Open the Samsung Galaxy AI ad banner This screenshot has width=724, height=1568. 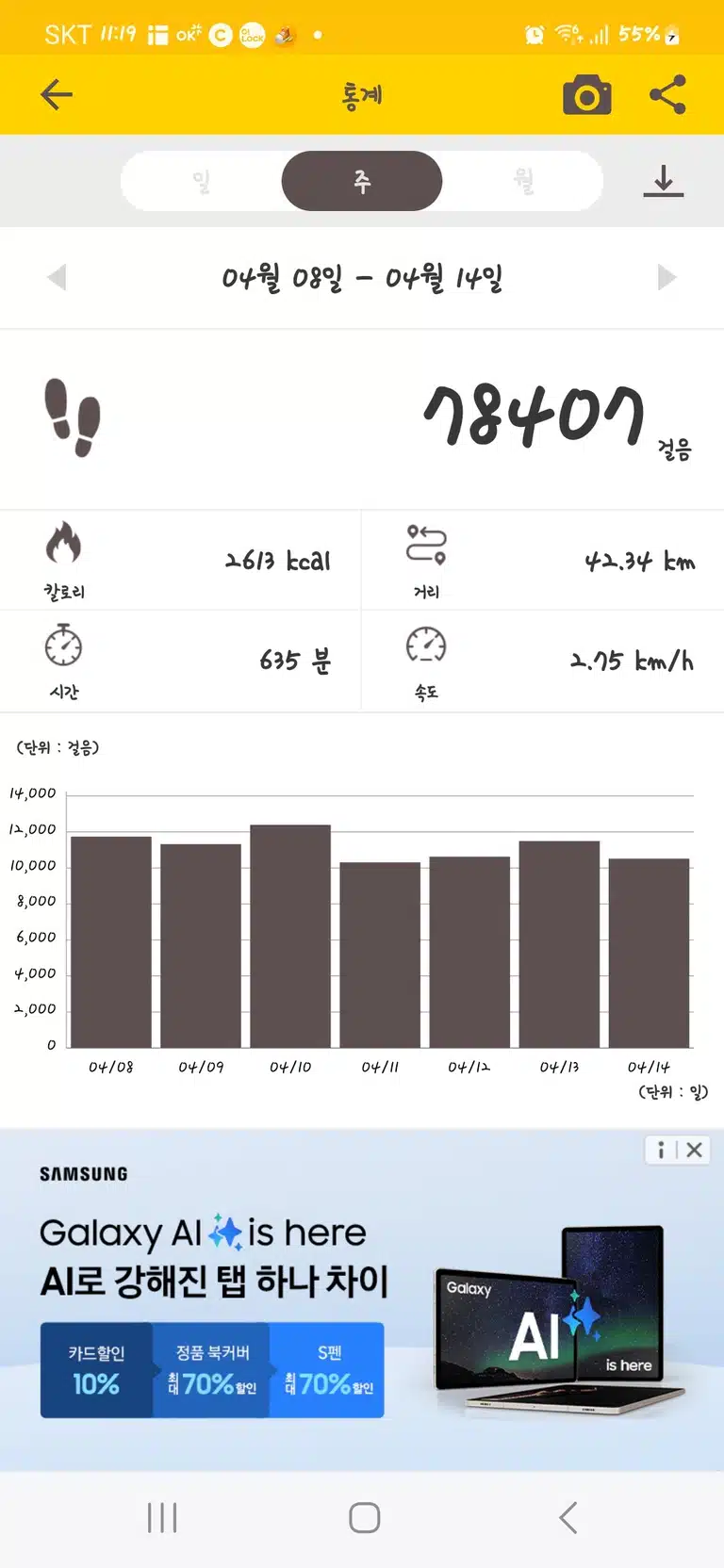(362, 1299)
